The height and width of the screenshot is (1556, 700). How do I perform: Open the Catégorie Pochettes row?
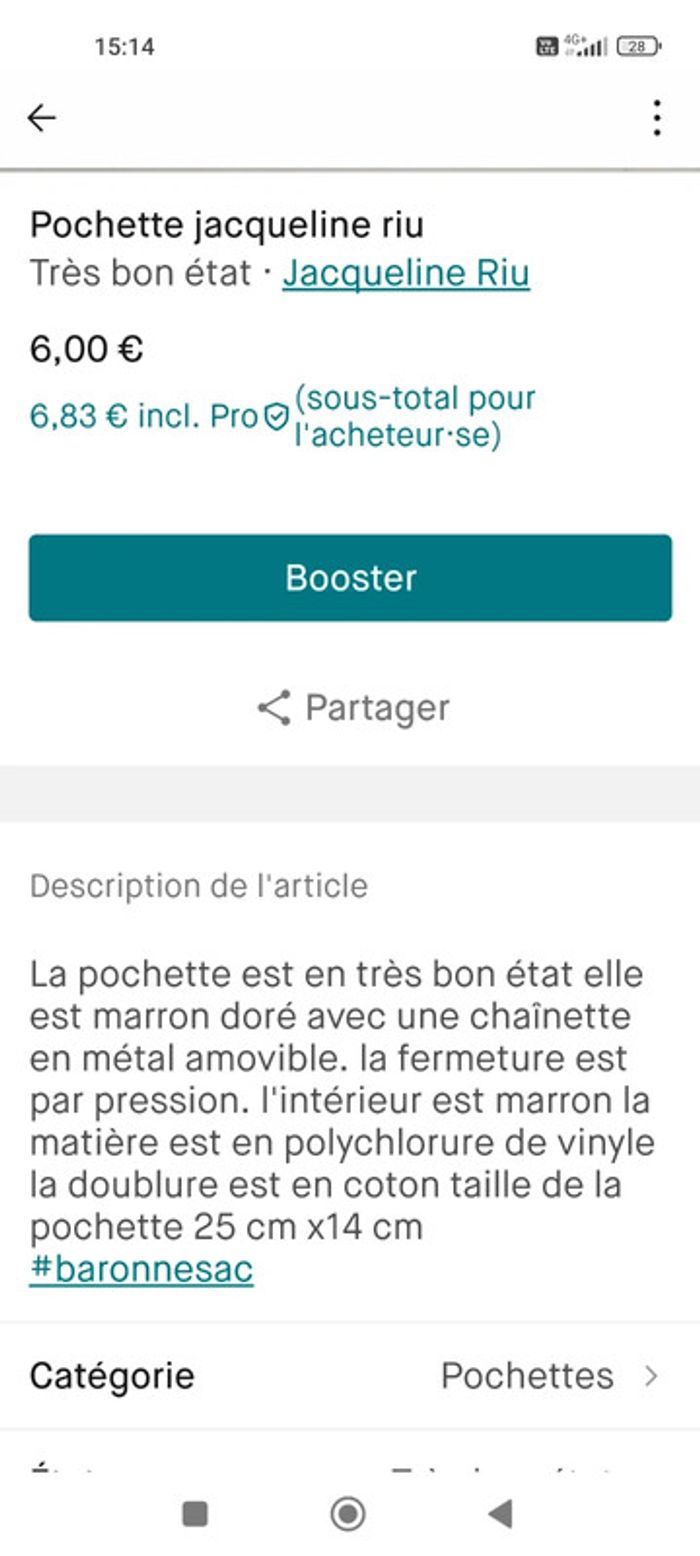350,1376
